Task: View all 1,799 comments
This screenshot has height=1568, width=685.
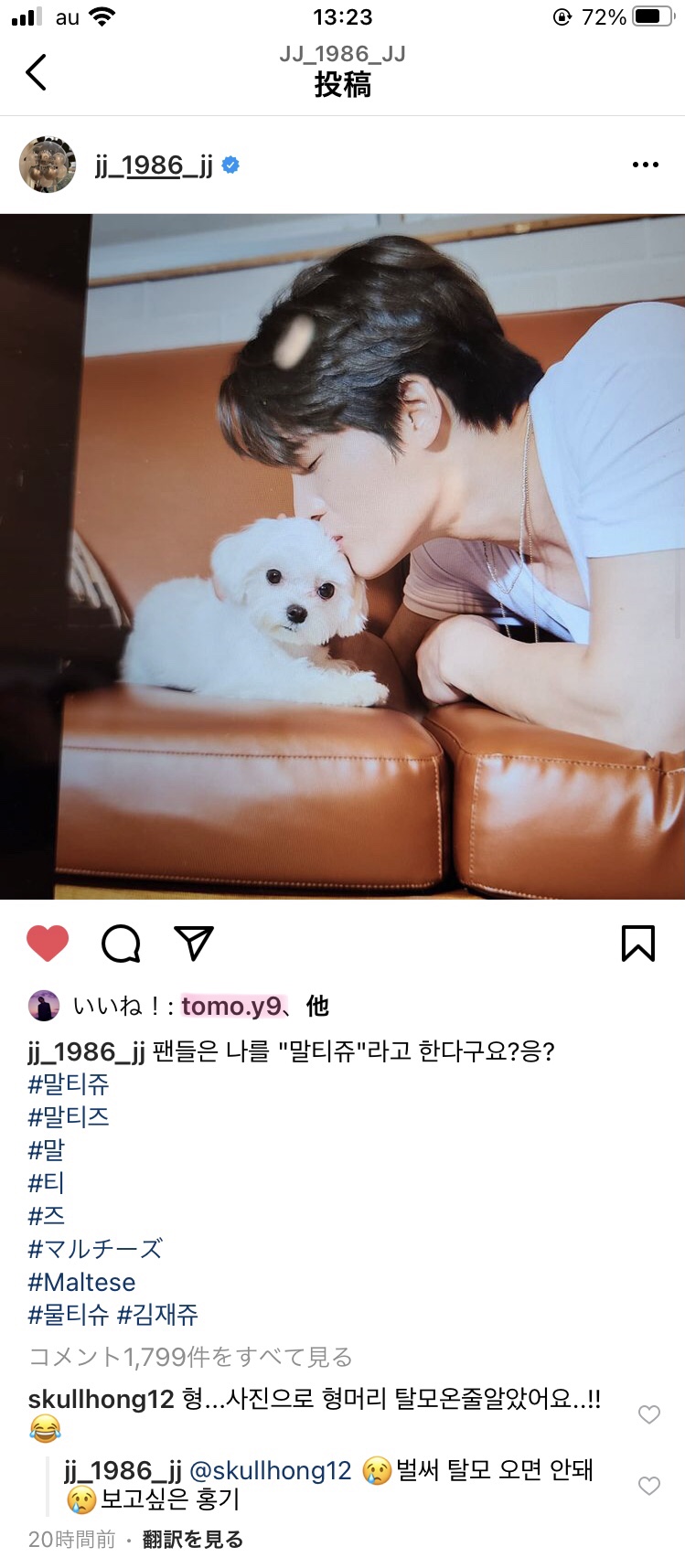Action: (x=190, y=1357)
